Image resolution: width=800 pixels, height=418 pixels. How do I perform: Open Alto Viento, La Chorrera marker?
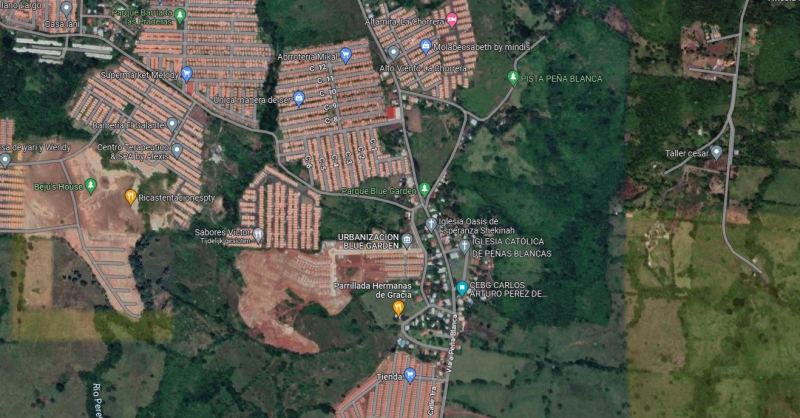(x=393, y=52)
